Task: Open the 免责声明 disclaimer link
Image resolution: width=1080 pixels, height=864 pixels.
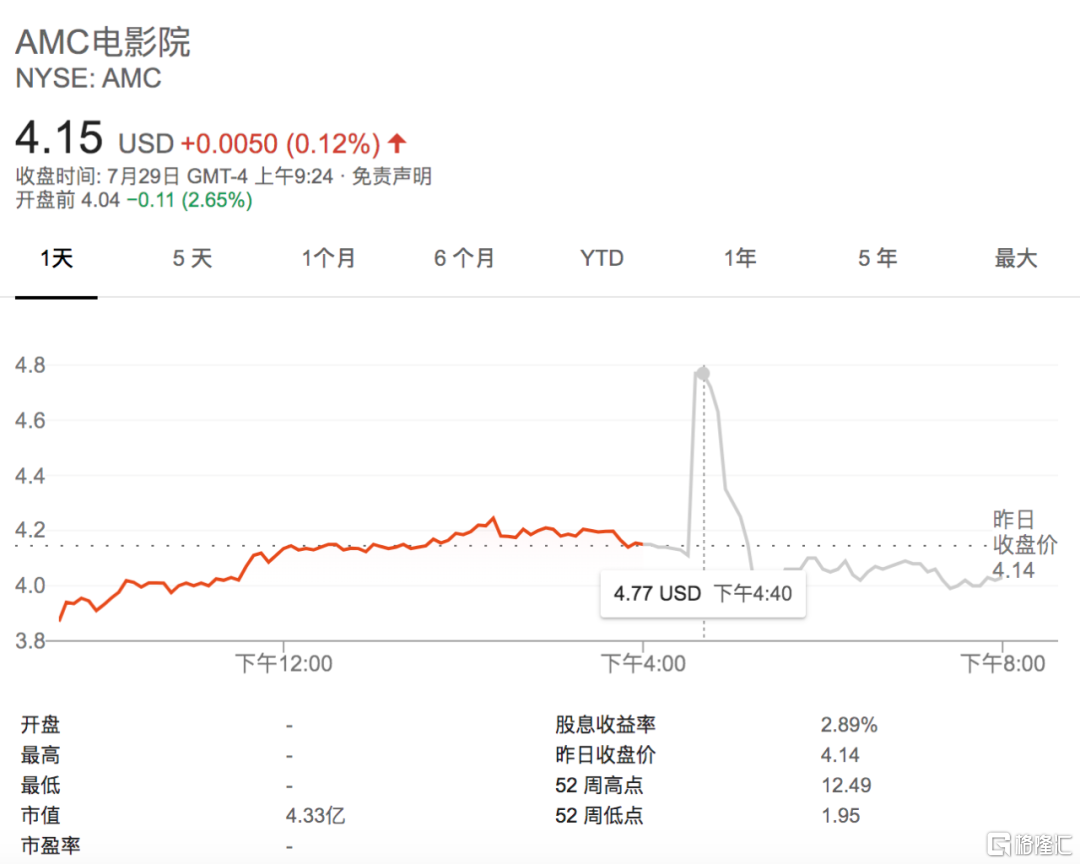Action: coord(391,177)
